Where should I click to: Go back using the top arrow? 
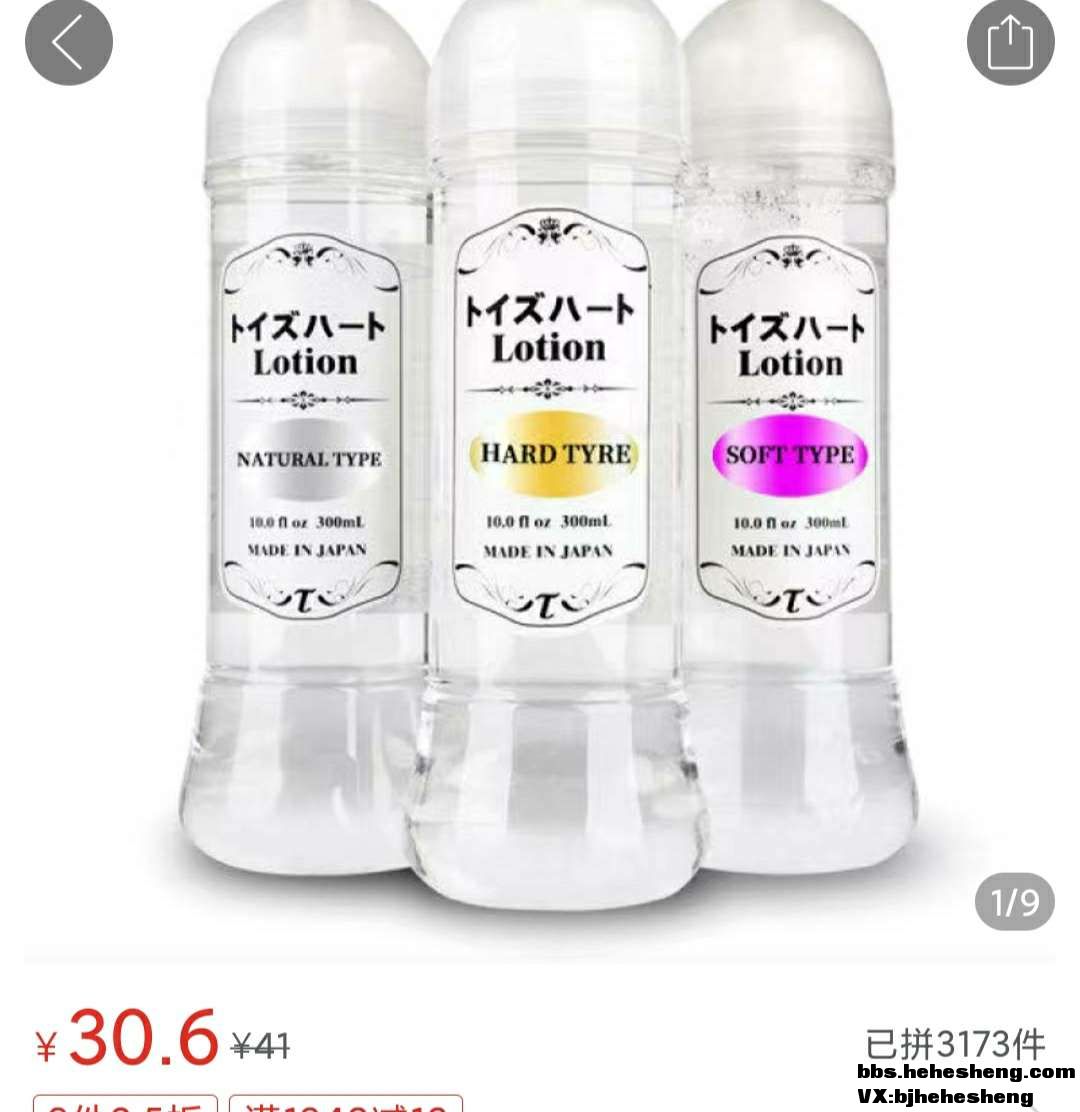tap(68, 42)
